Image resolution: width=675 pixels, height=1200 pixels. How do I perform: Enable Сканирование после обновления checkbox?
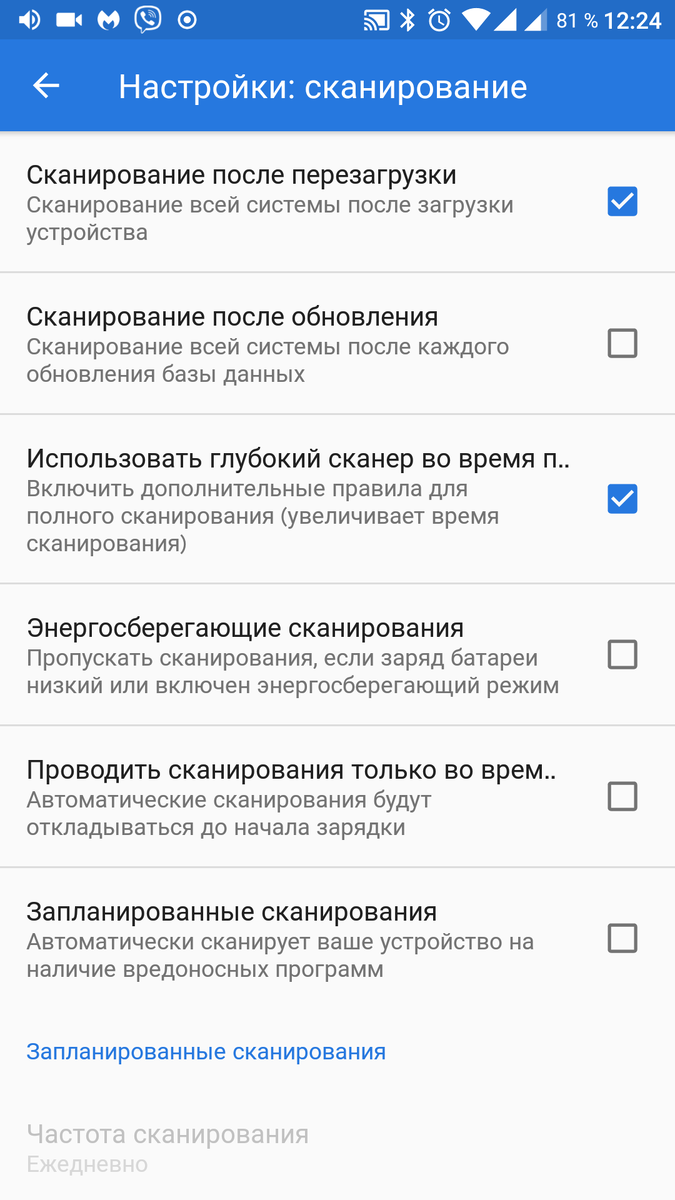[622, 344]
